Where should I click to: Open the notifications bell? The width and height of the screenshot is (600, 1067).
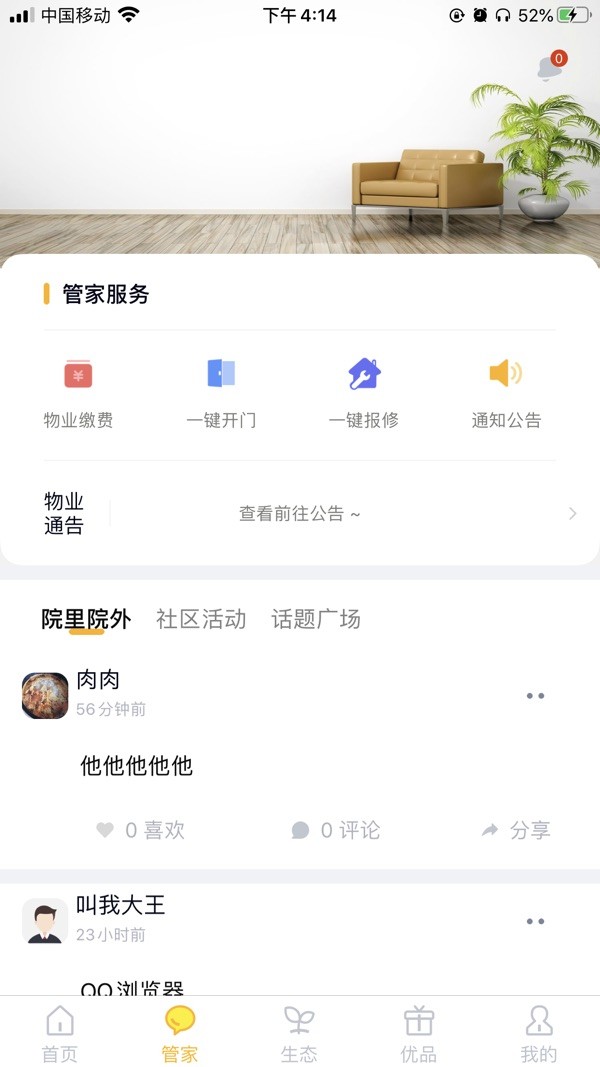tap(549, 67)
